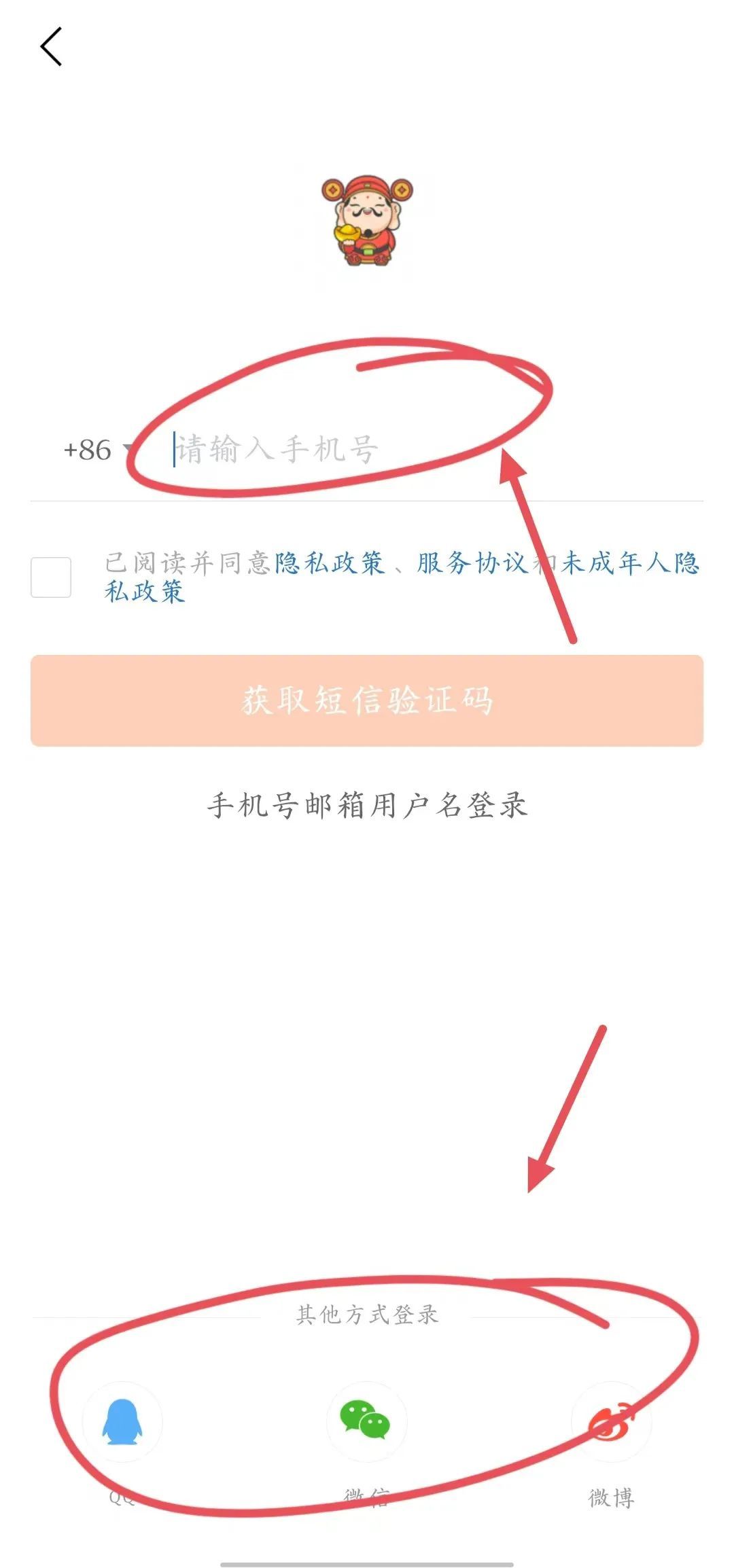Check the agreement checkbox
The height and width of the screenshot is (1568, 734).
click(51, 577)
